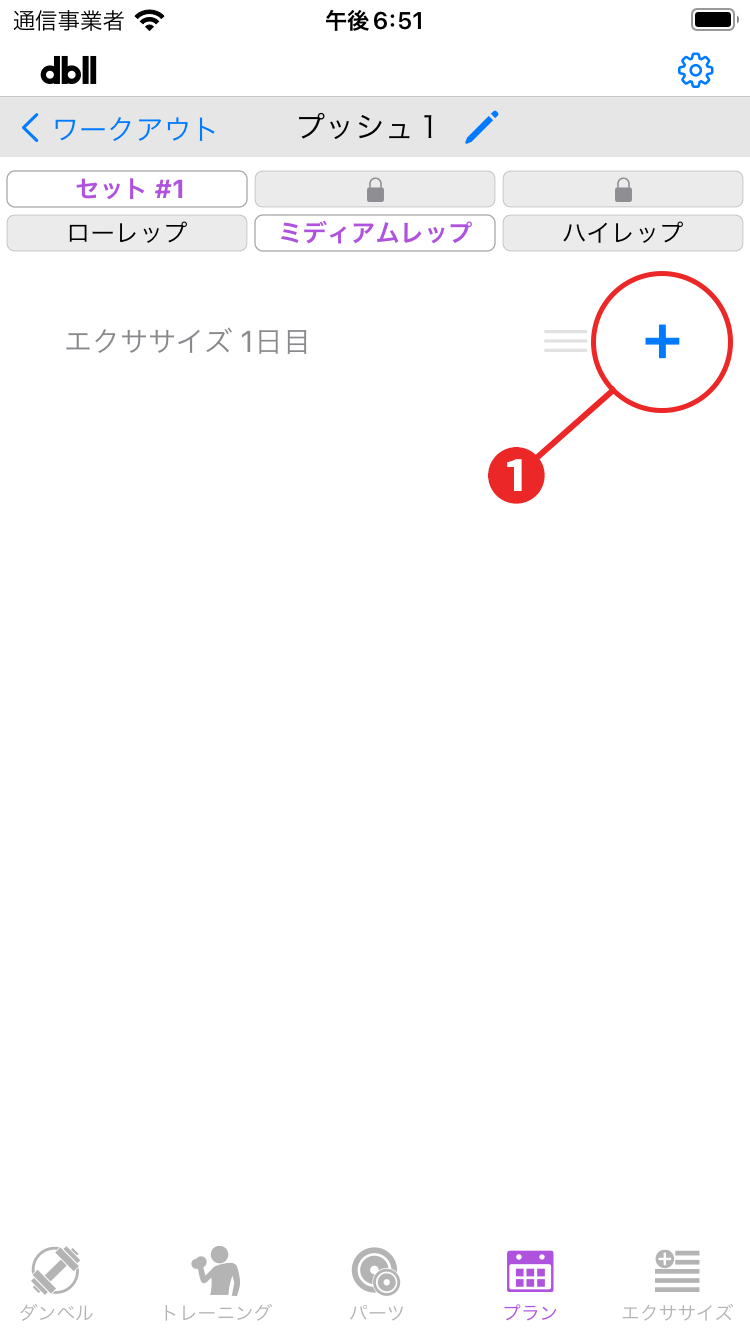
Task: Choose ハイレップ option
Action: [622, 233]
